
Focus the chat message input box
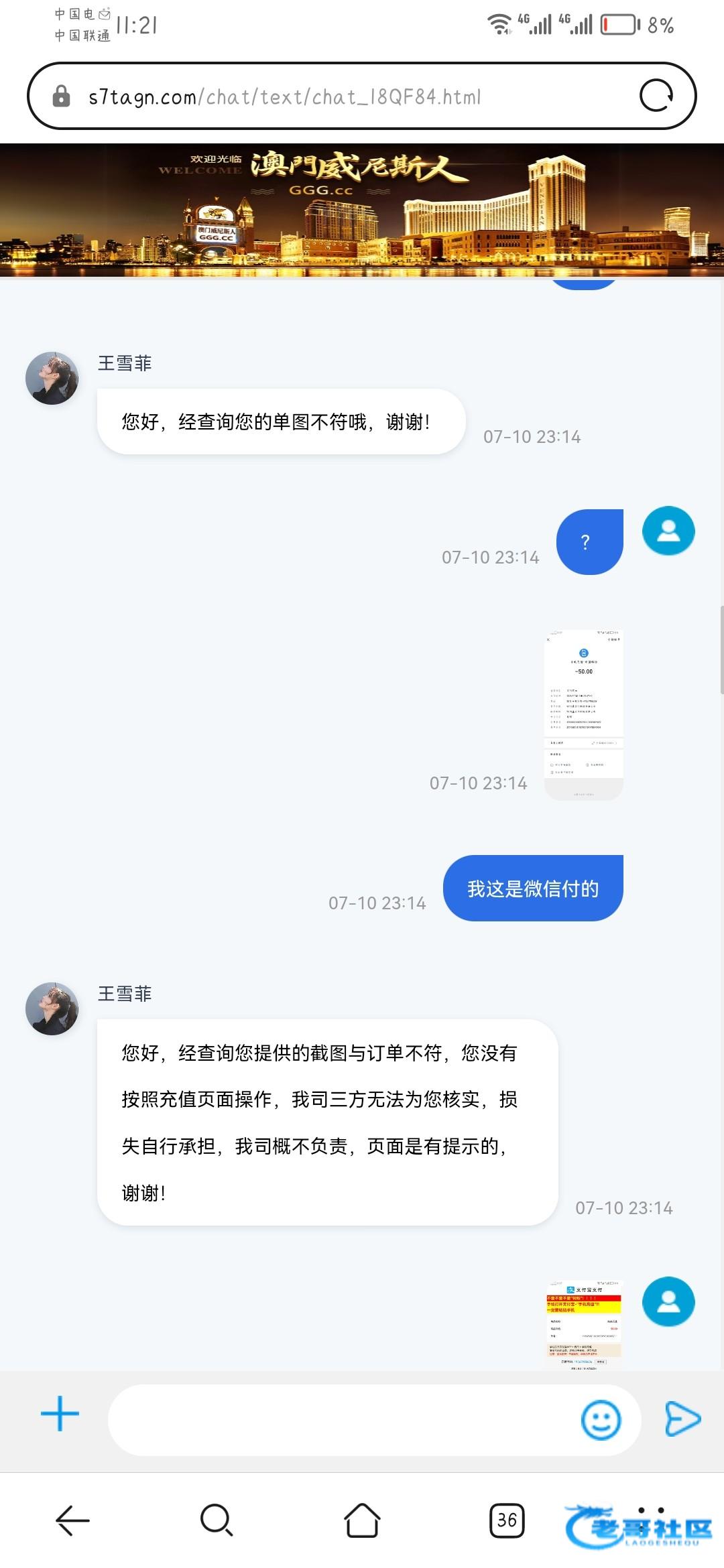click(x=342, y=1420)
